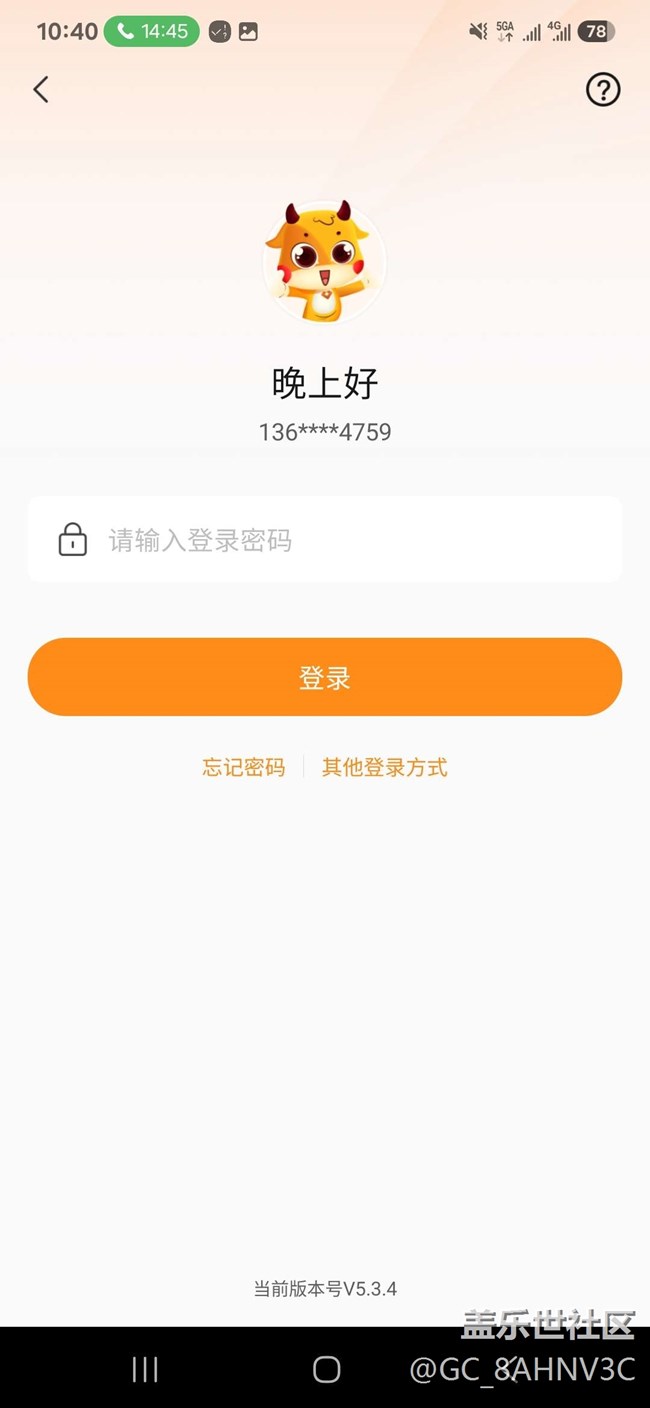Choose 其他登录方式
This screenshot has height=1408, width=650.
[385, 768]
